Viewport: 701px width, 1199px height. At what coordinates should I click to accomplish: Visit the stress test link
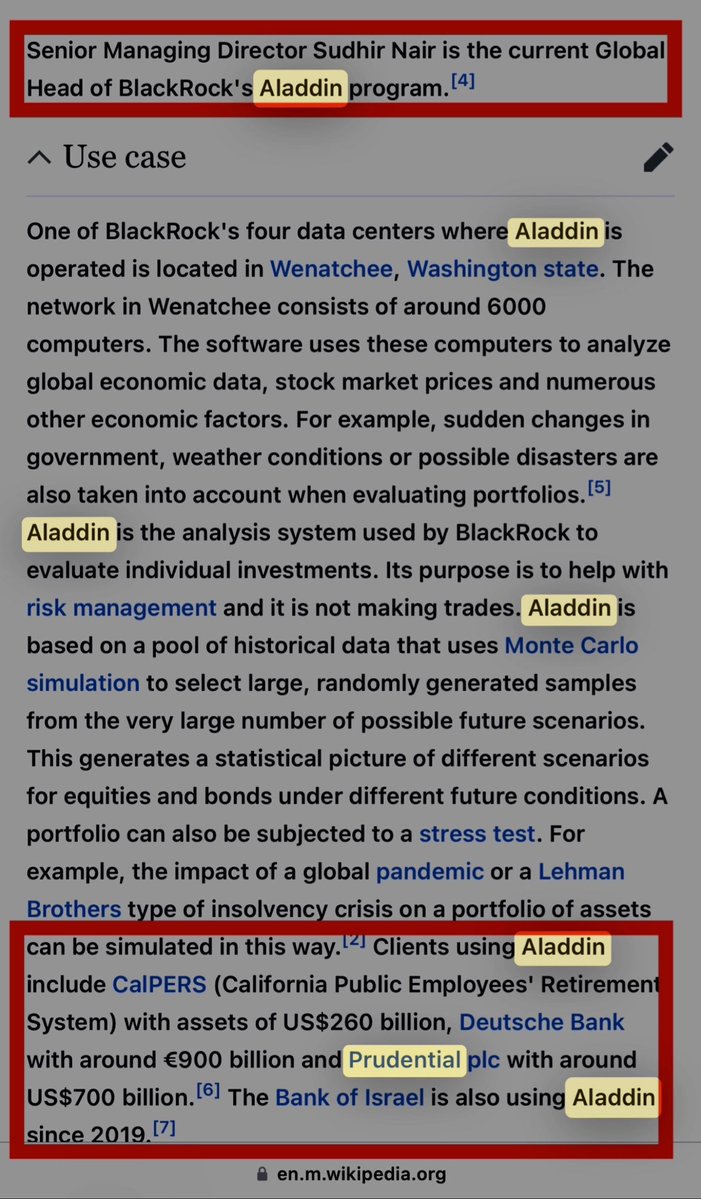point(477,834)
